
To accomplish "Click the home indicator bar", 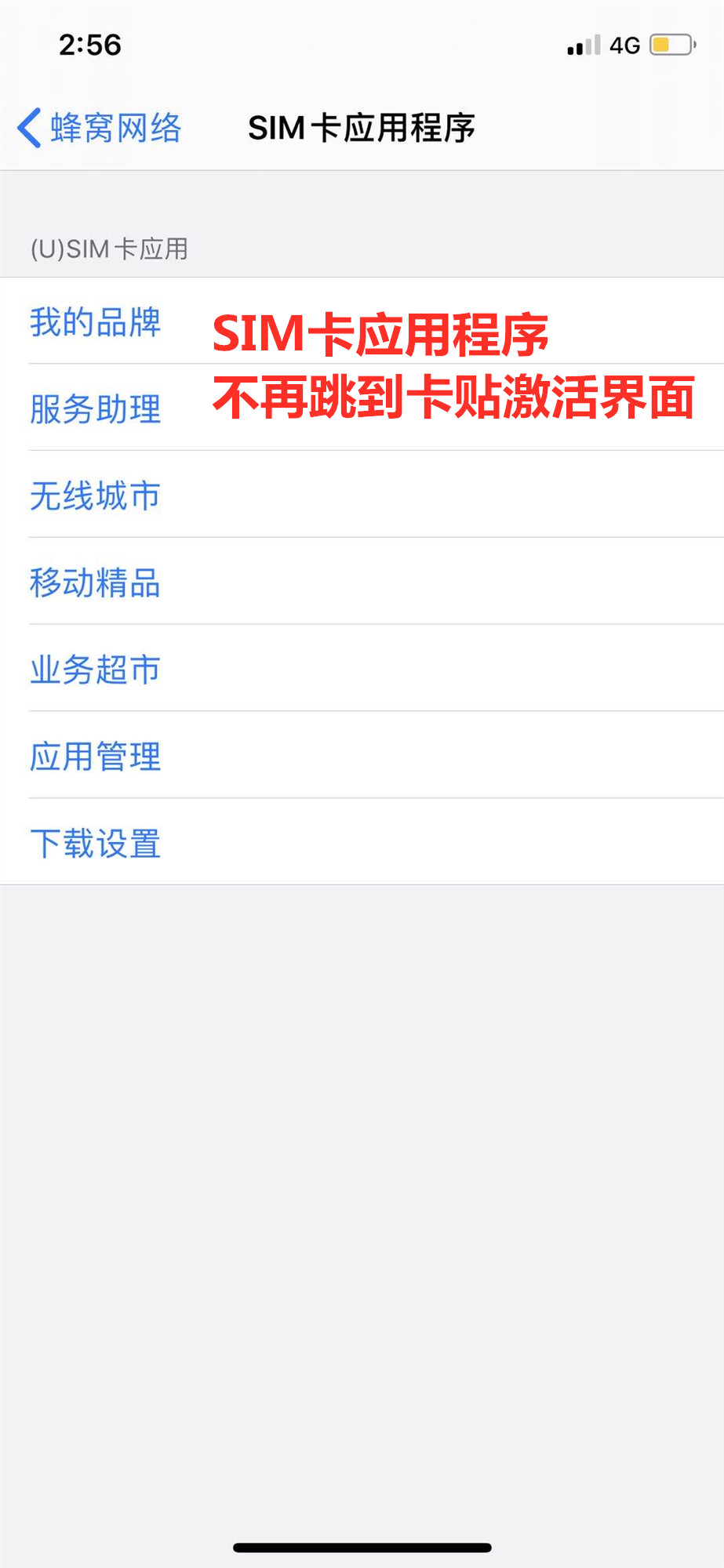I will point(362,1548).
